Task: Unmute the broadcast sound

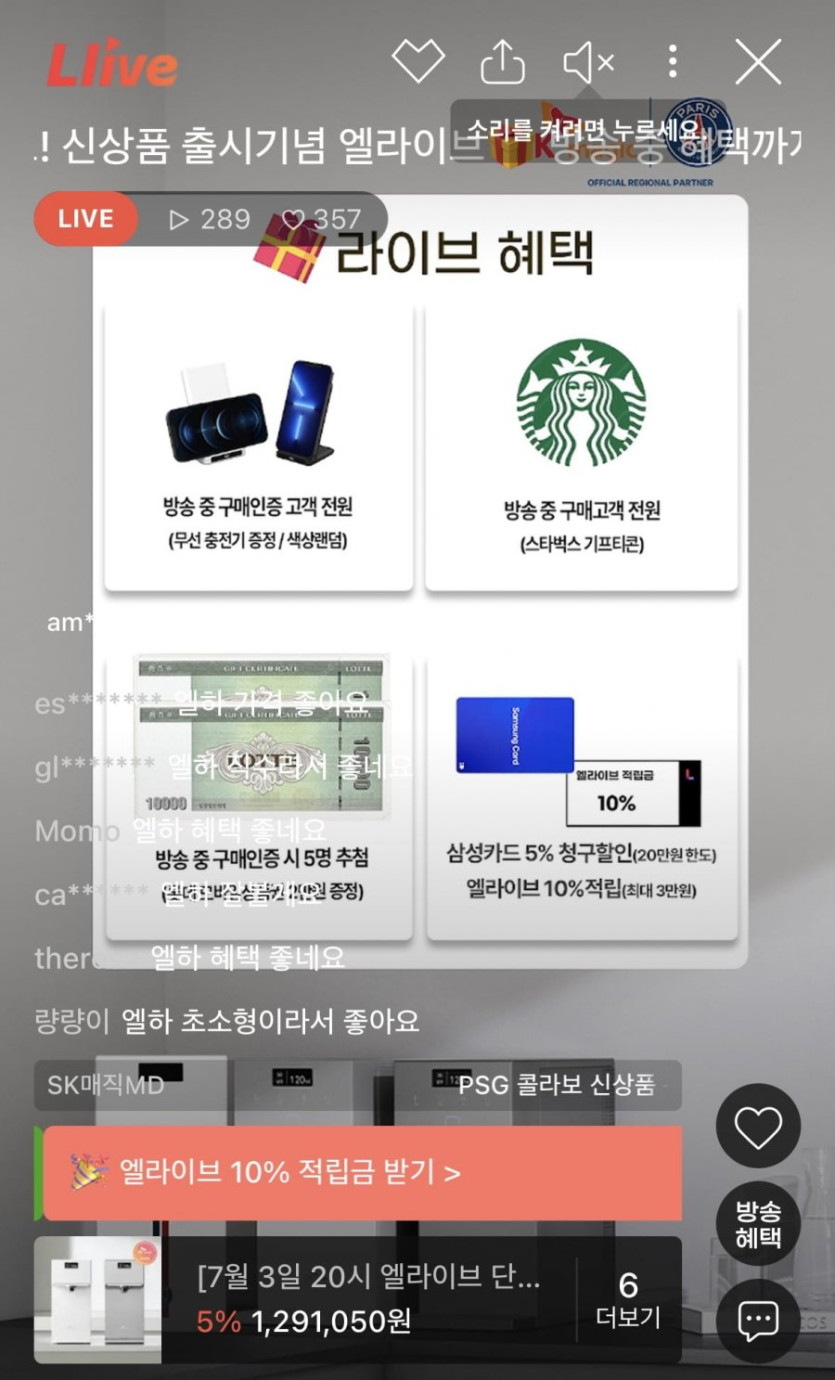Action: [588, 63]
